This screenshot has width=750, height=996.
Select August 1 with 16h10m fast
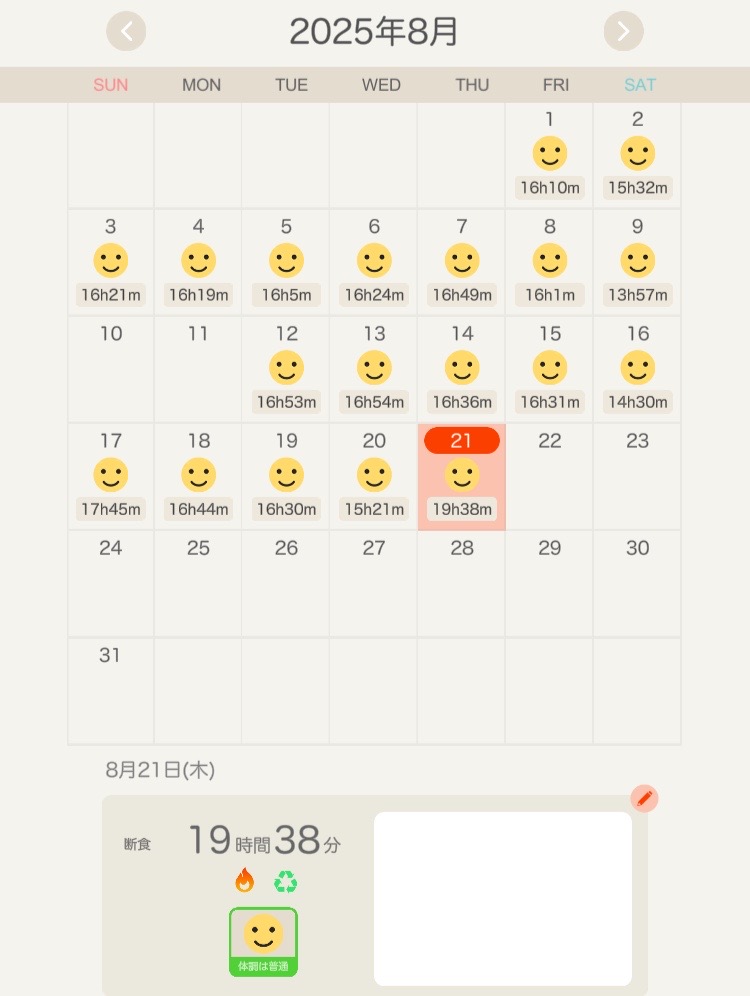pyautogui.click(x=549, y=155)
